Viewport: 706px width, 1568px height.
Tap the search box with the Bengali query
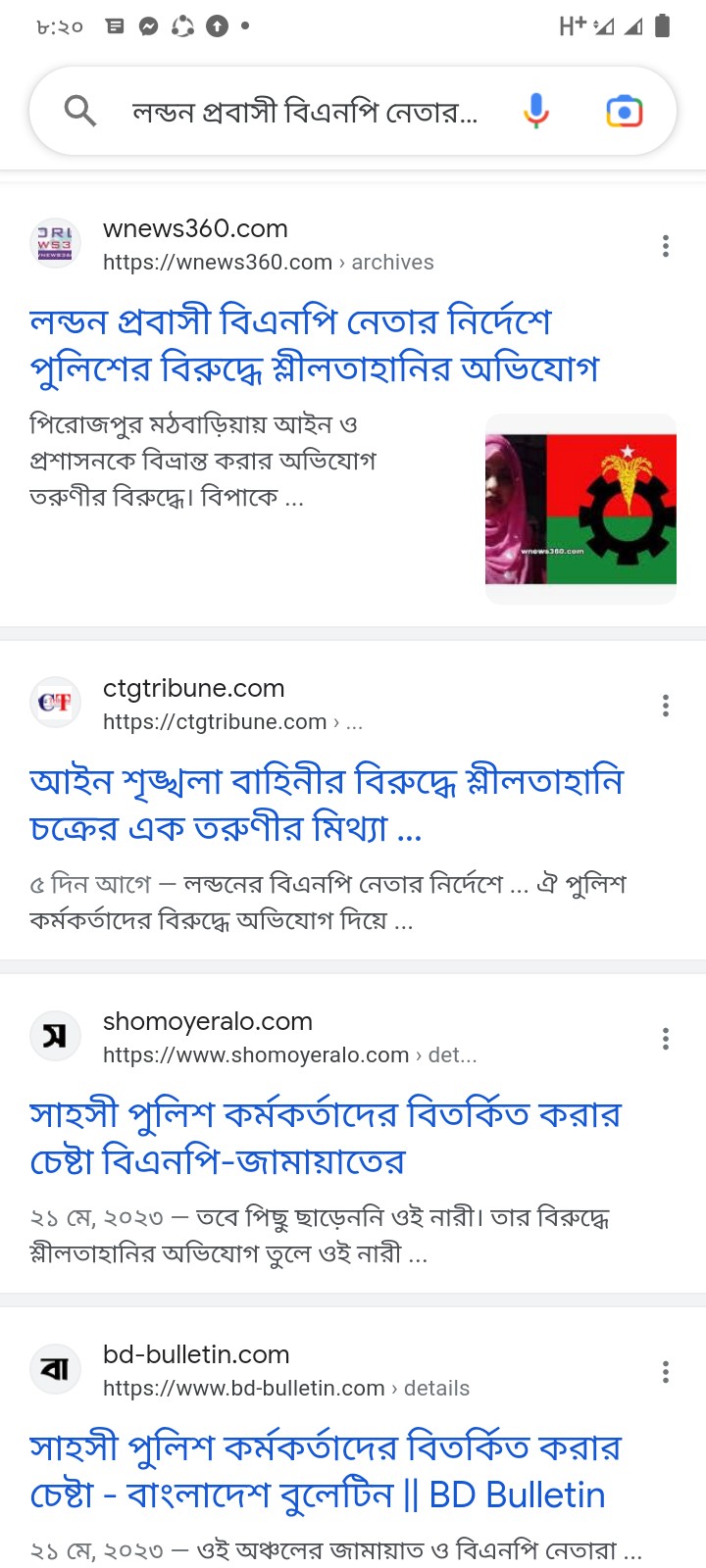pos(304,112)
